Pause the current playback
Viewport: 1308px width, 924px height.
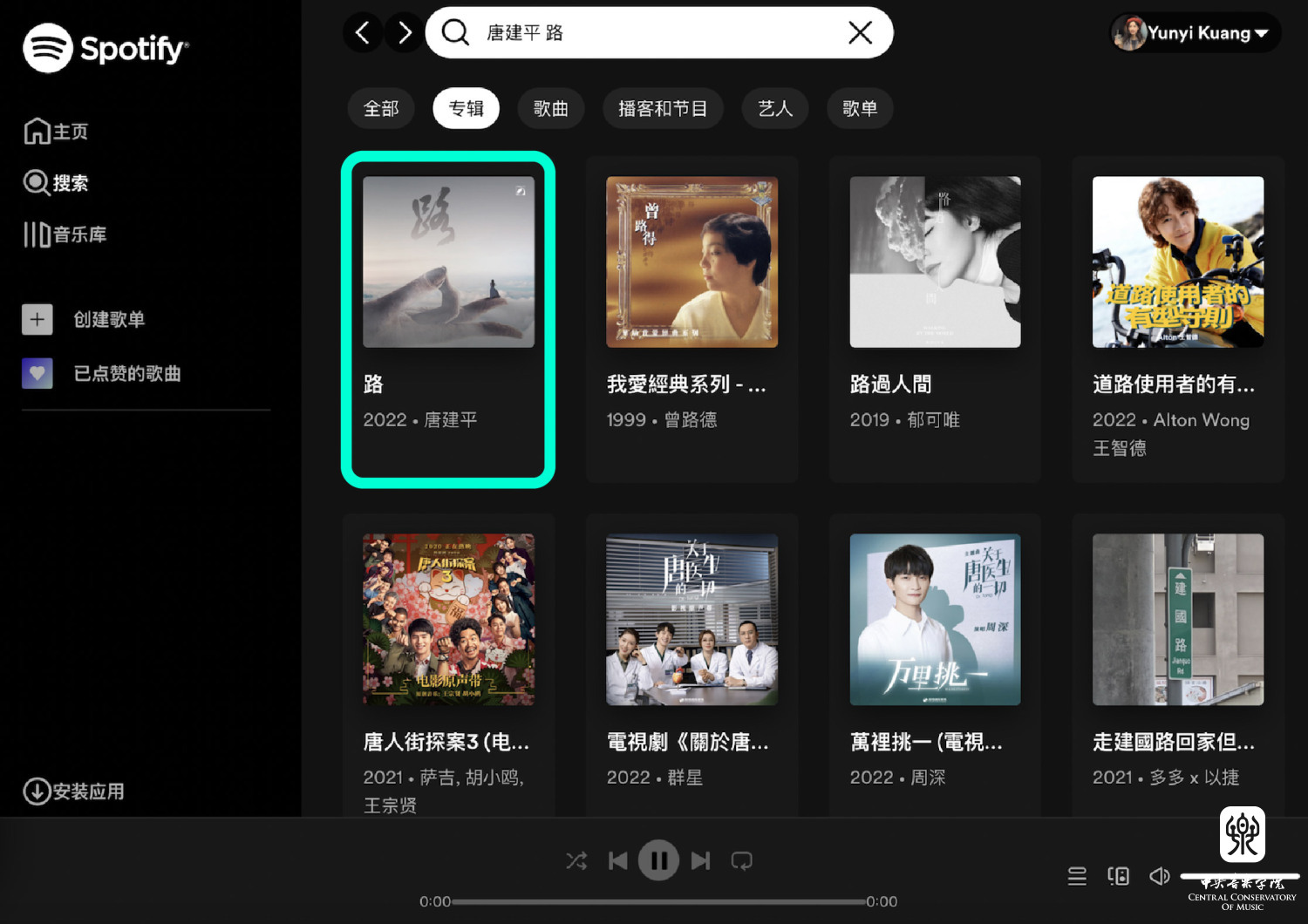658,860
